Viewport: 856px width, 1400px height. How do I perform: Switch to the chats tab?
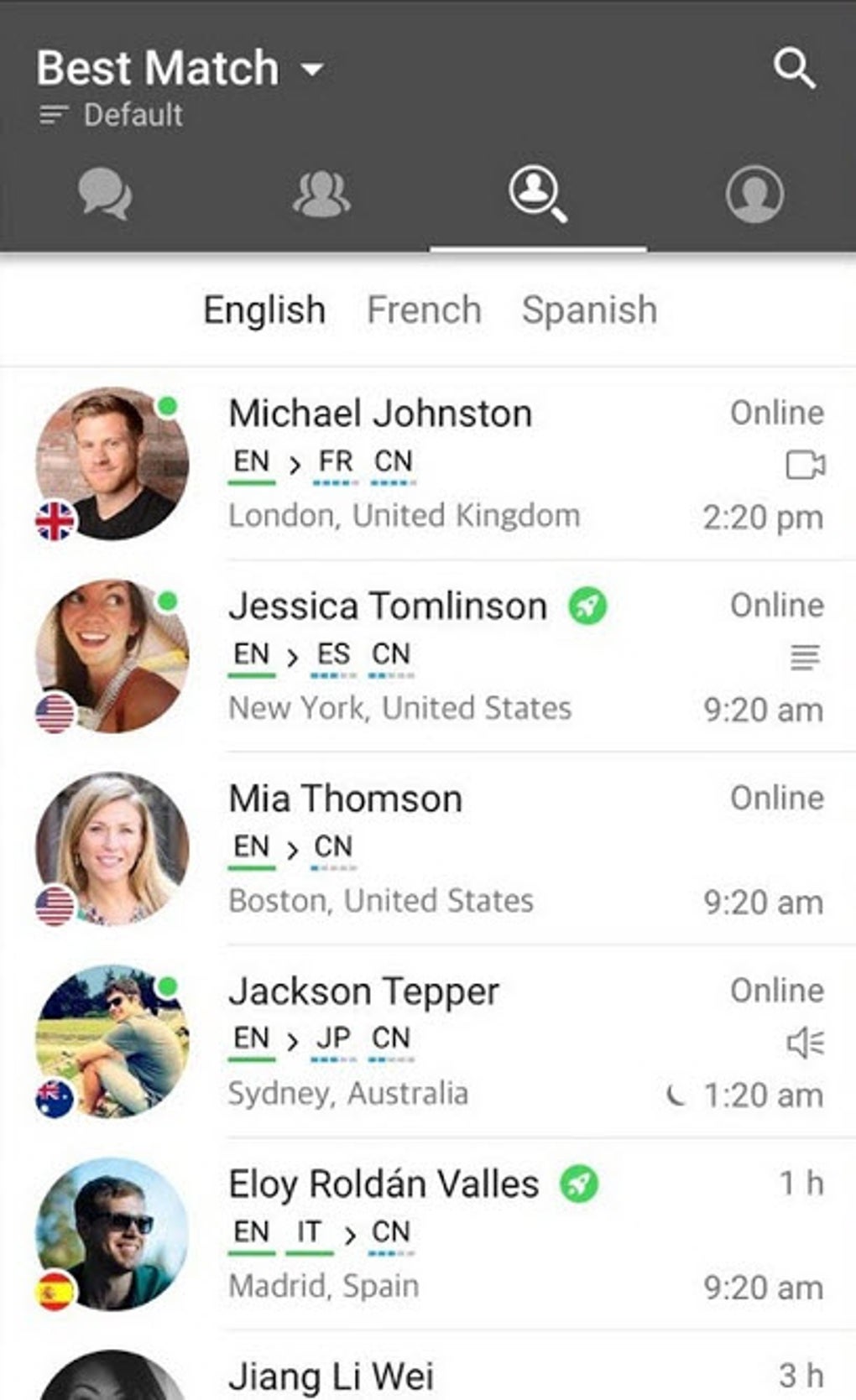[105, 195]
